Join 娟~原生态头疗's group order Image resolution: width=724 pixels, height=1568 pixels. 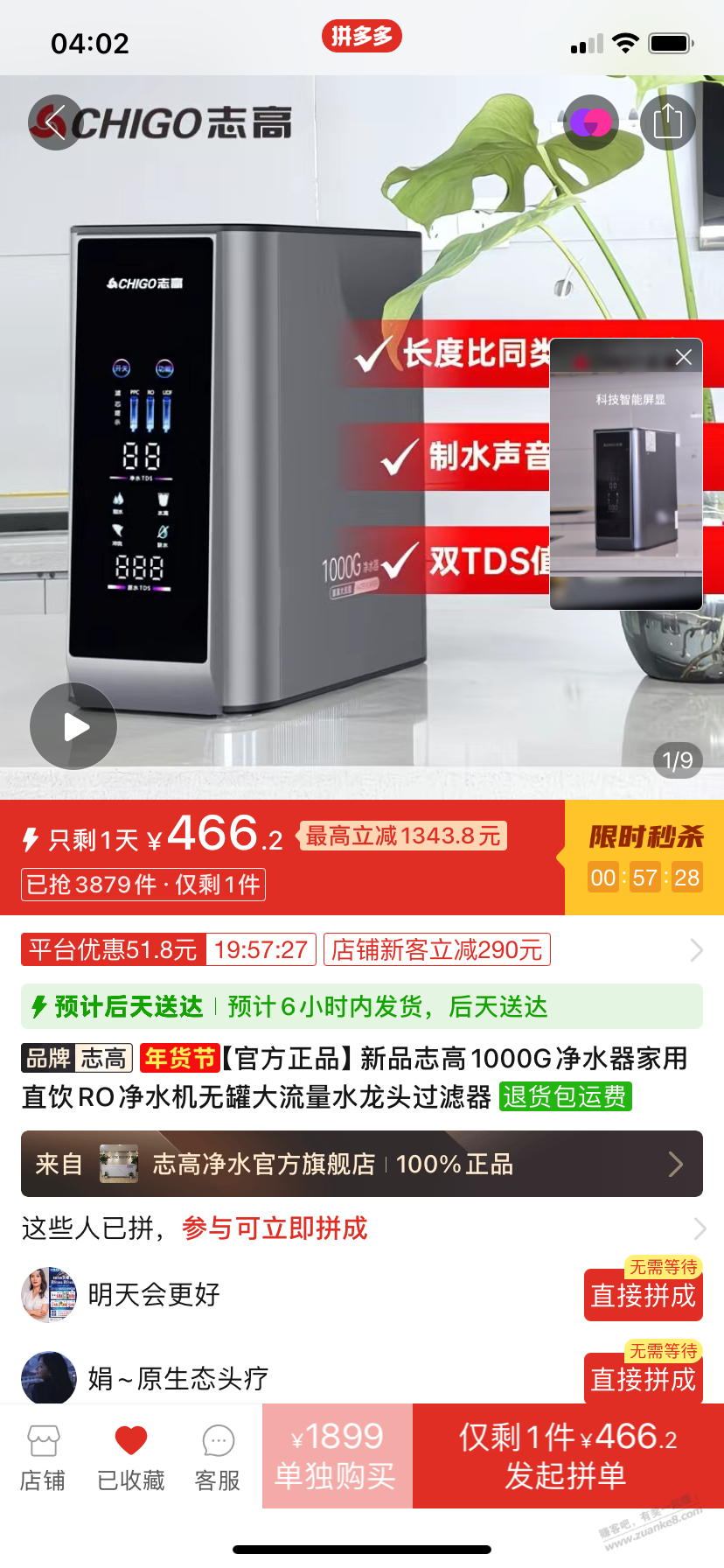coord(643,1379)
